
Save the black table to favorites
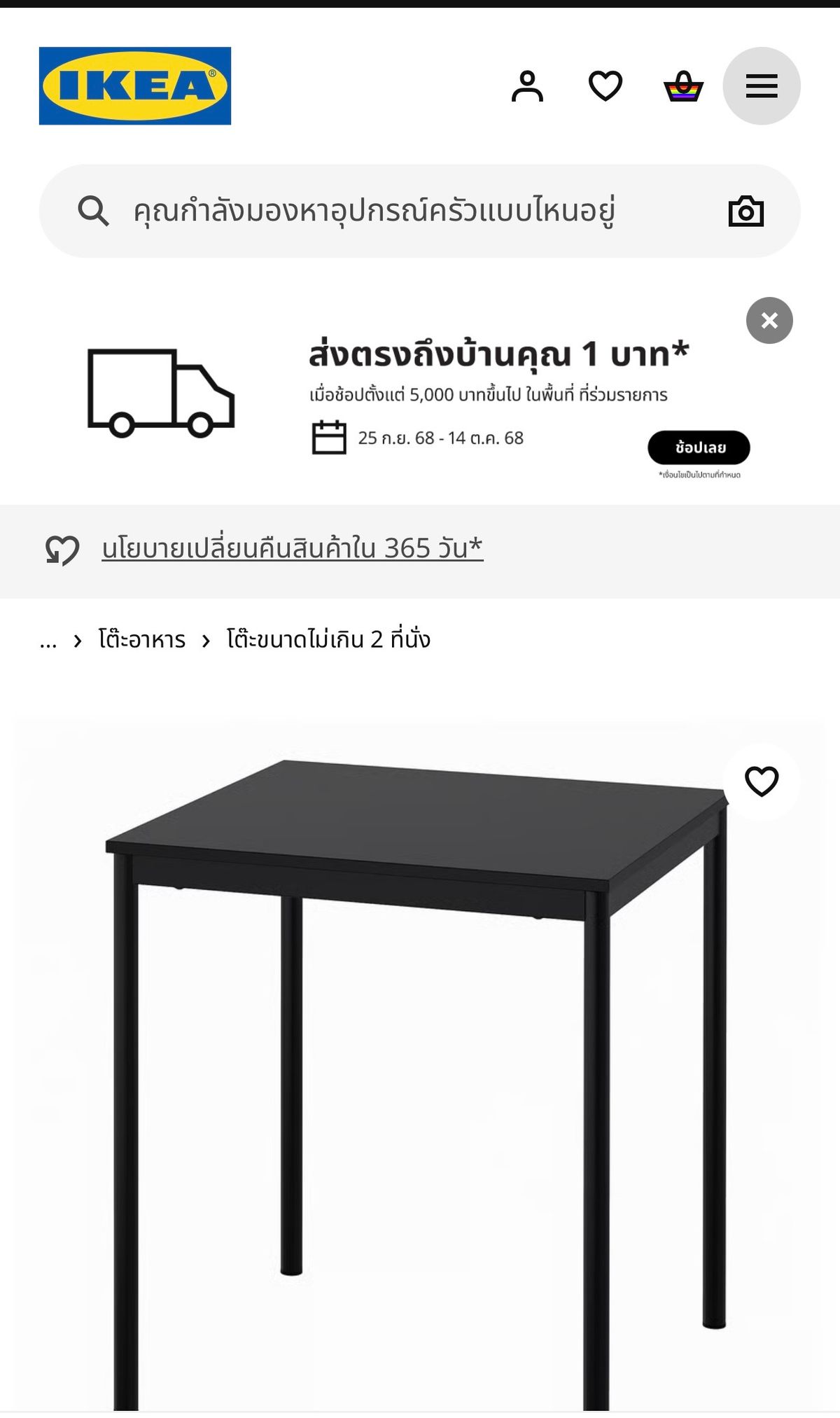click(762, 781)
